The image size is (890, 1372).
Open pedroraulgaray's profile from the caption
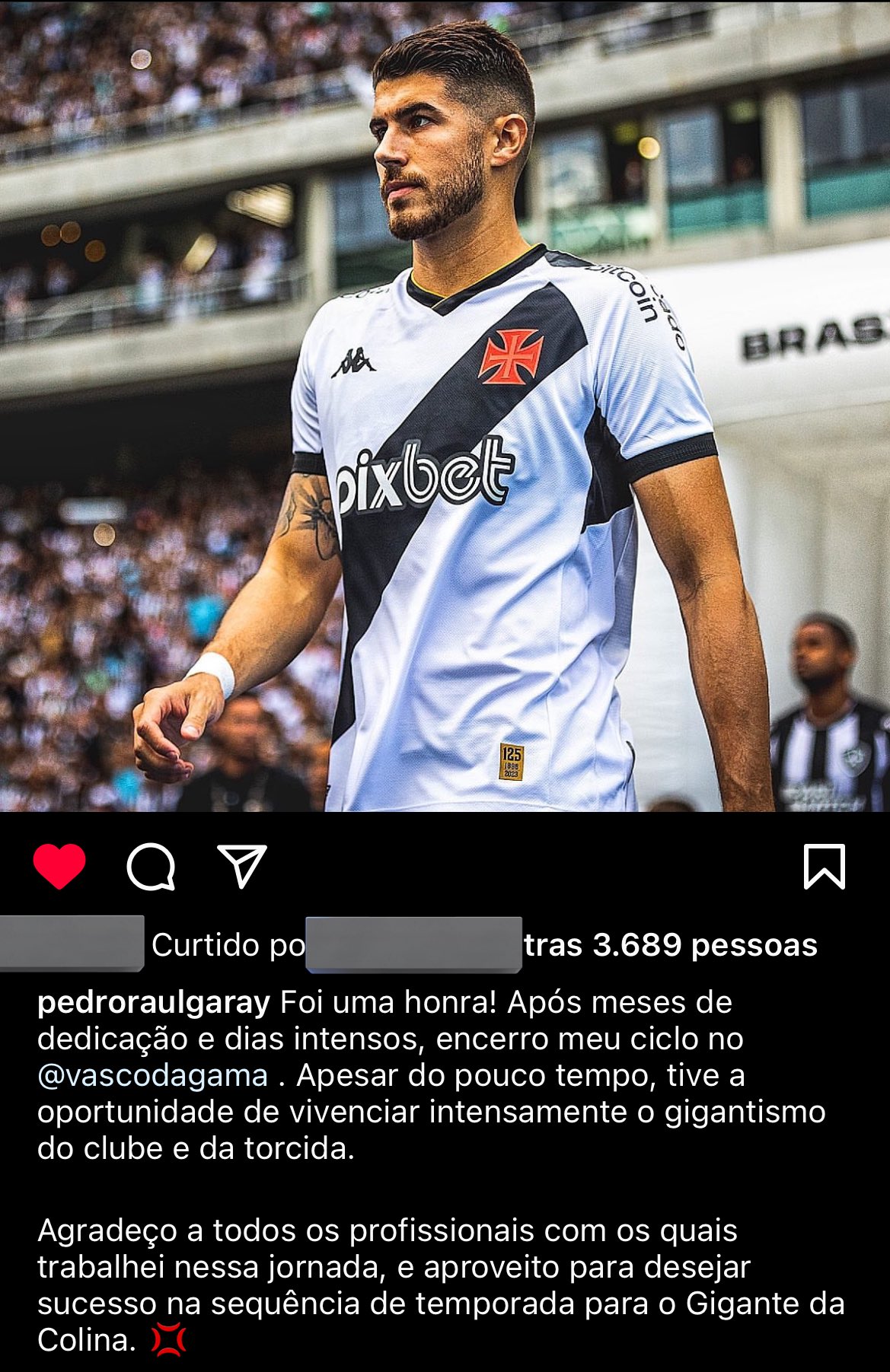(154, 1002)
